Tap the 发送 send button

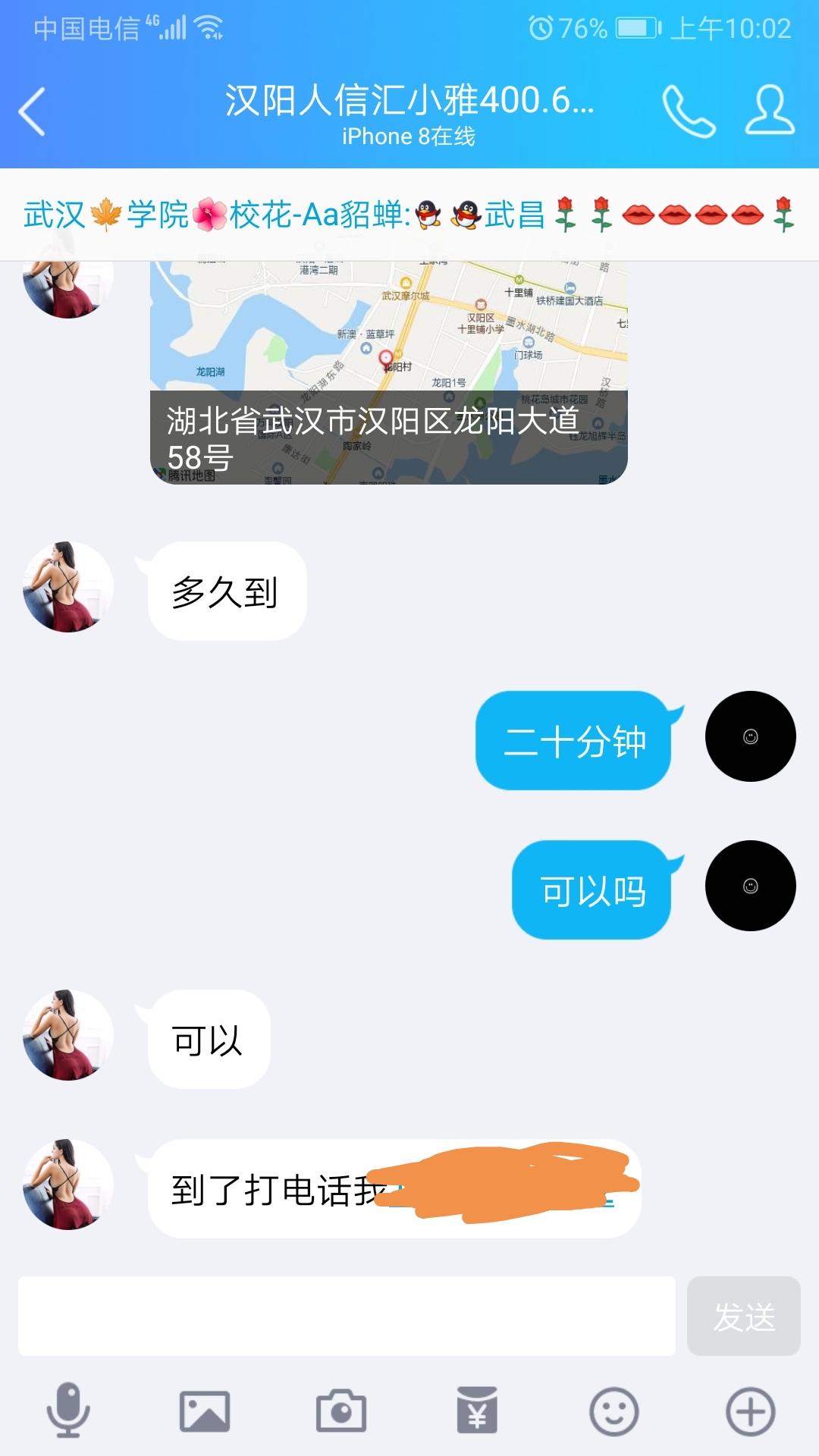pos(743,1316)
